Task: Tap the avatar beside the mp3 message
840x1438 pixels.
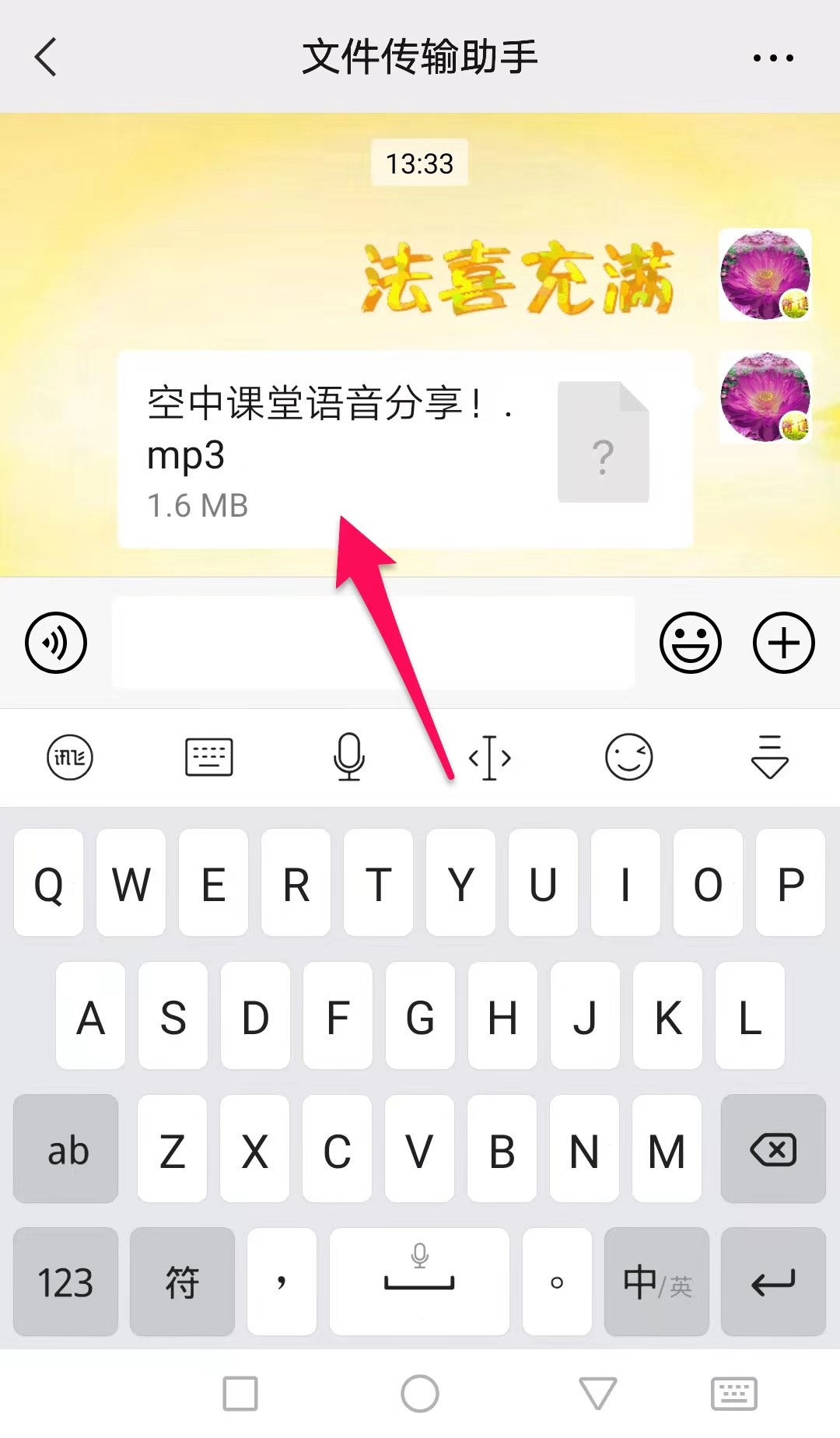Action: [x=765, y=397]
